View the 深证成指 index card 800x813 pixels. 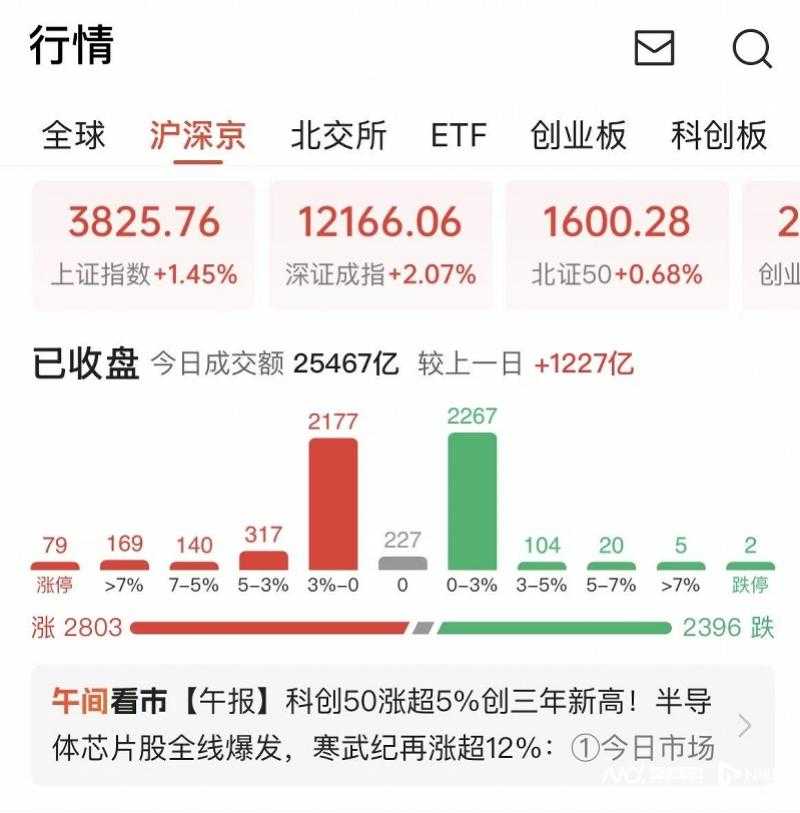(x=380, y=245)
